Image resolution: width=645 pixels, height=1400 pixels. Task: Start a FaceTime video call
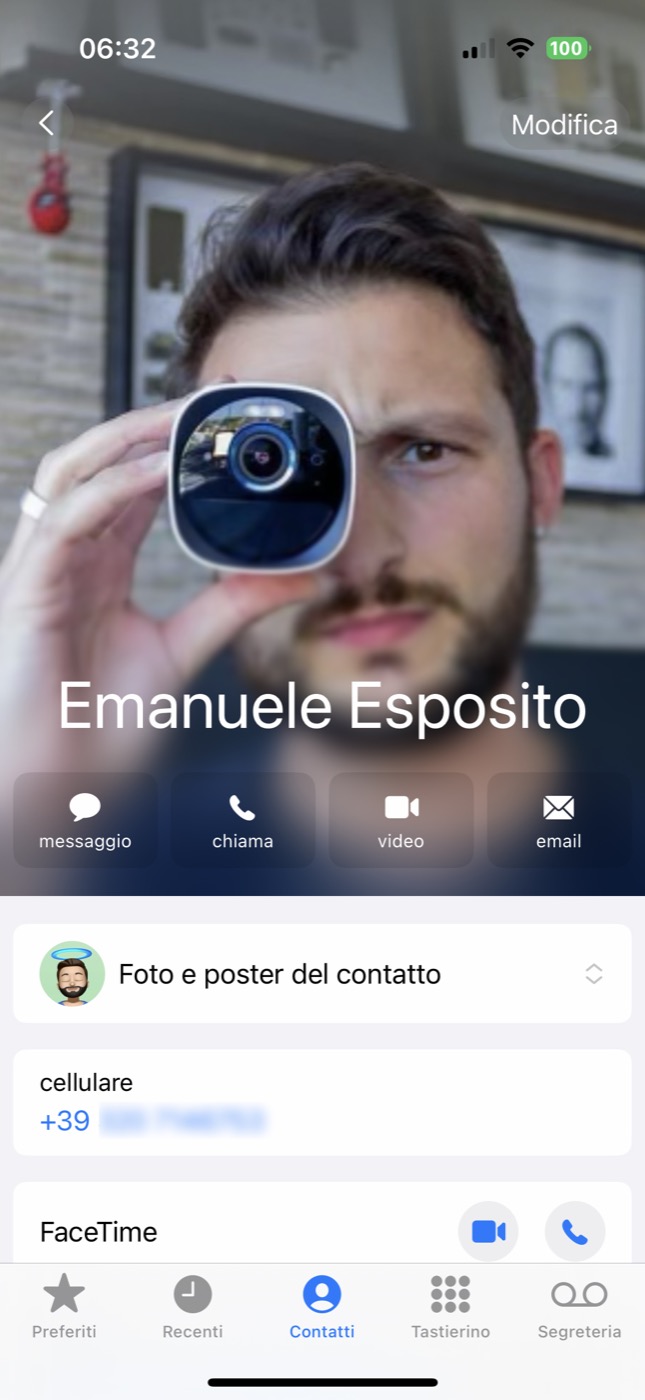point(488,1231)
